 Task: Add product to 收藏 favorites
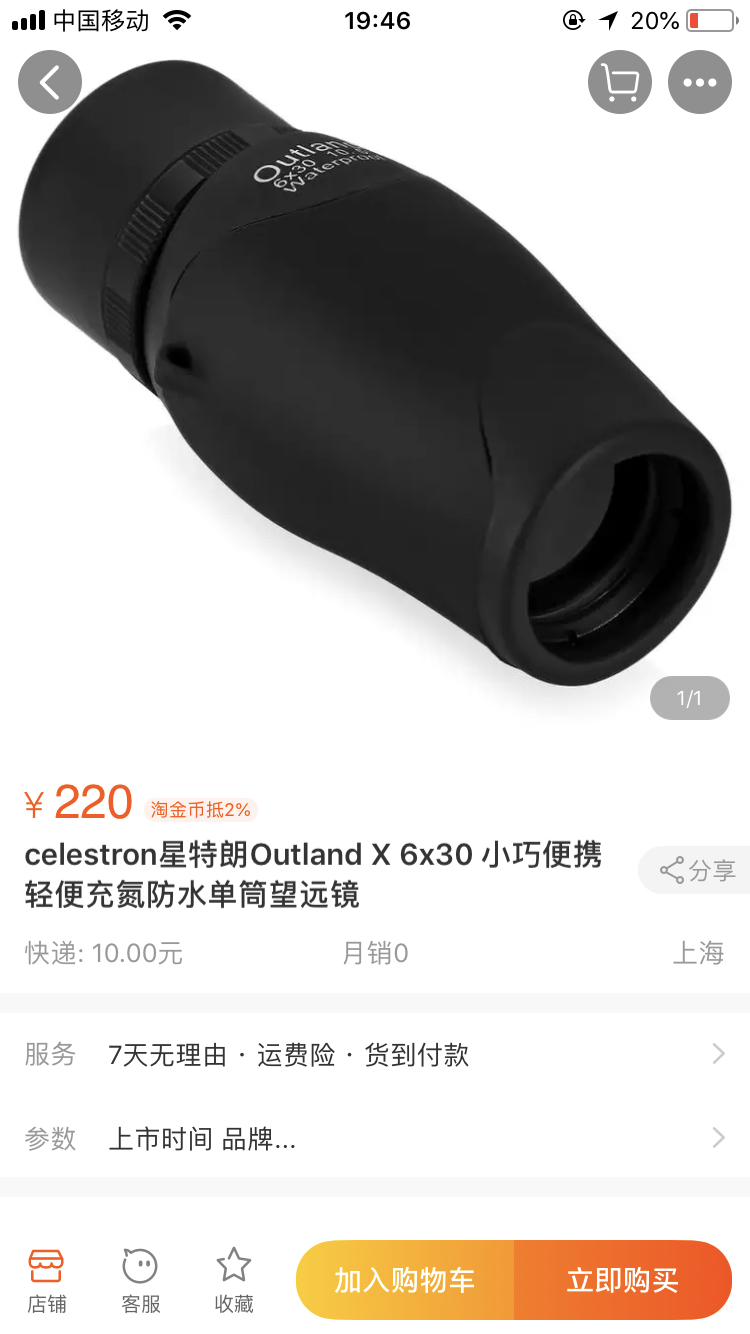pos(234,1280)
